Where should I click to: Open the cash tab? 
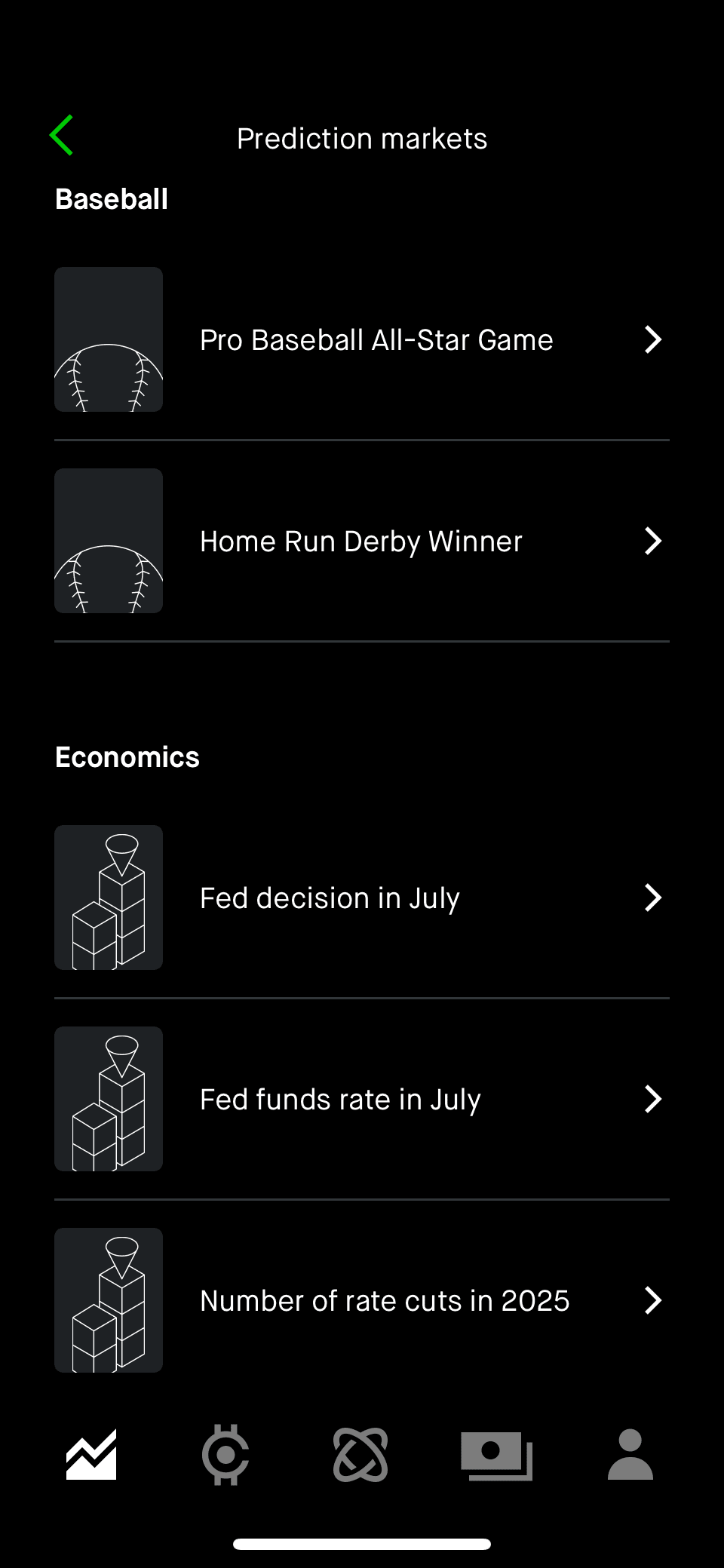pos(496,1455)
